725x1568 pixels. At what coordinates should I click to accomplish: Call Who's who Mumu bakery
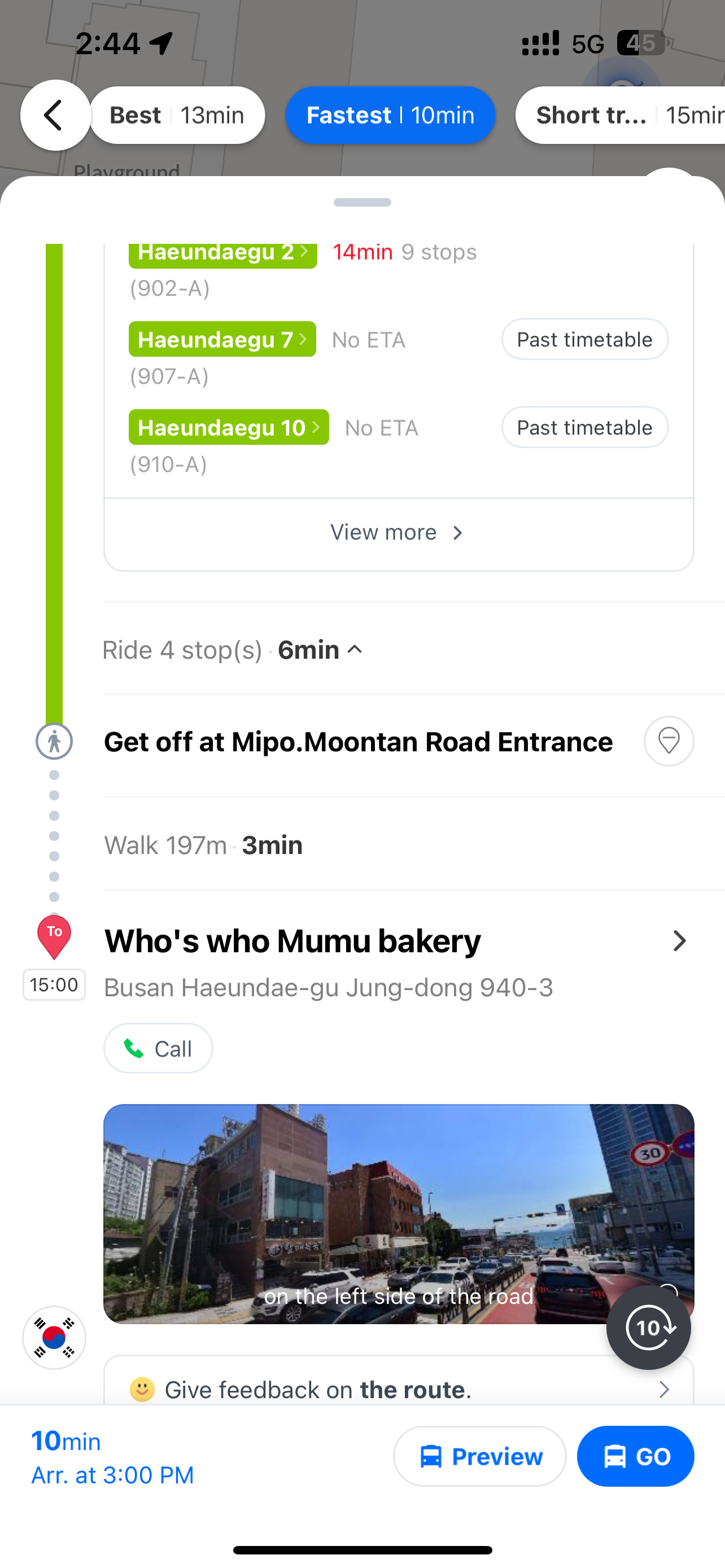tap(158, 1048)
